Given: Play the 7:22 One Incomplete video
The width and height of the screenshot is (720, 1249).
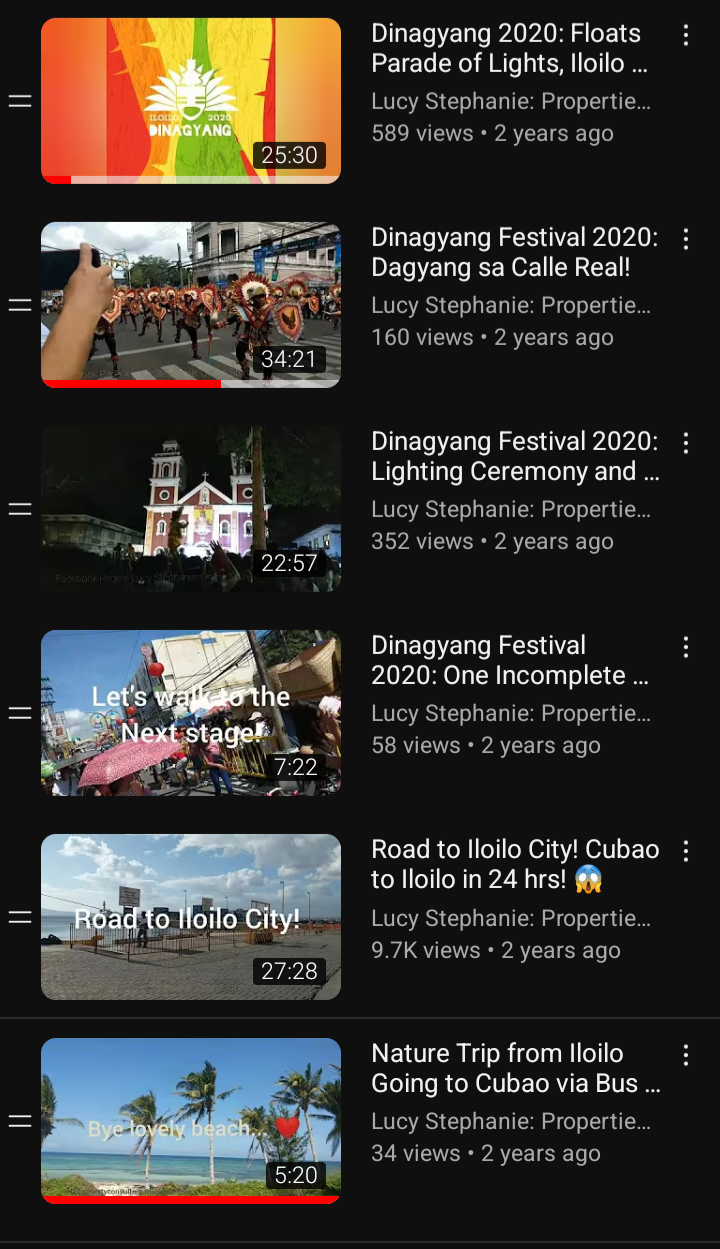Looking at the screenshot, I should [191, 713].
